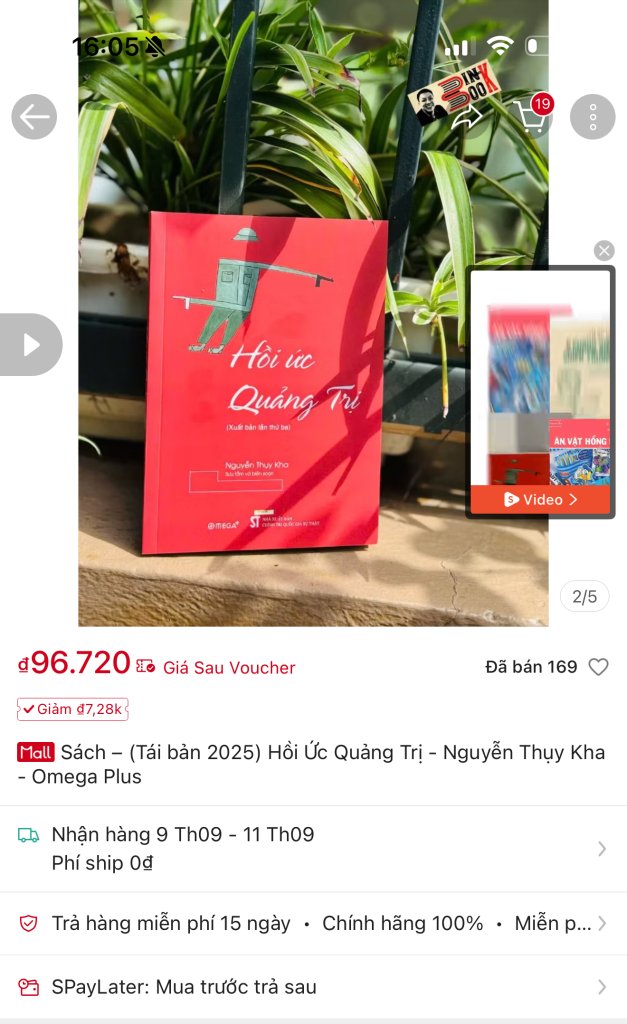This screenshot has height=1024, width=627.
Task: Open the Nhận hàng delivery details row
Action: pos(313,848)
